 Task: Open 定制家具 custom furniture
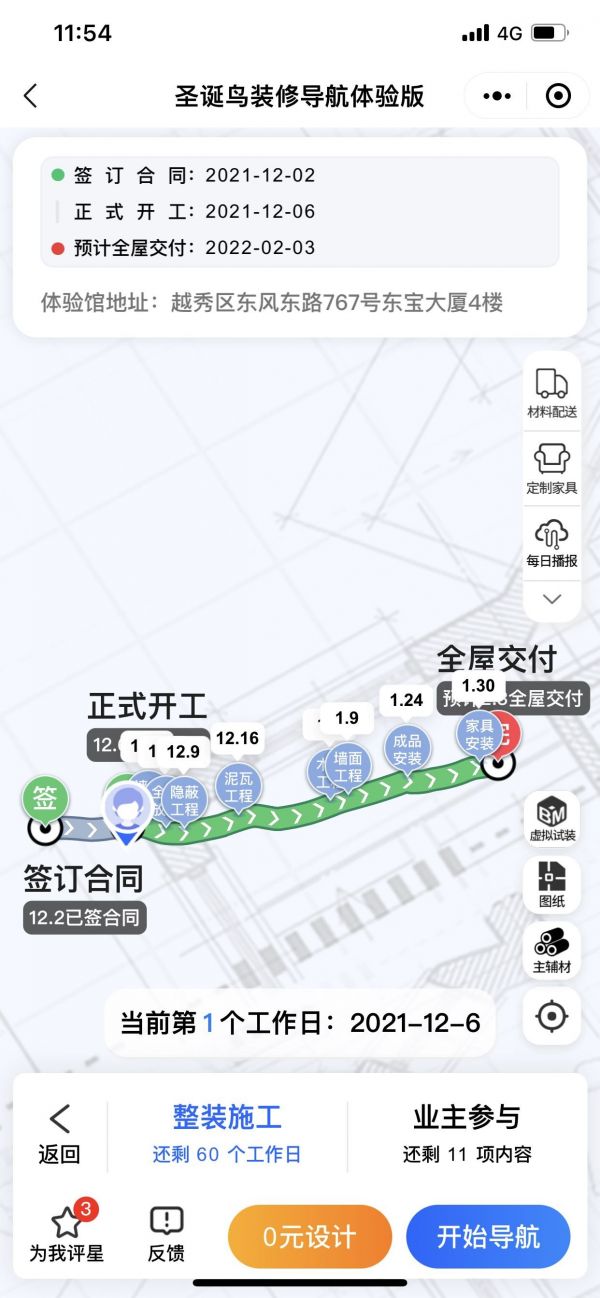tap(552, 470)
